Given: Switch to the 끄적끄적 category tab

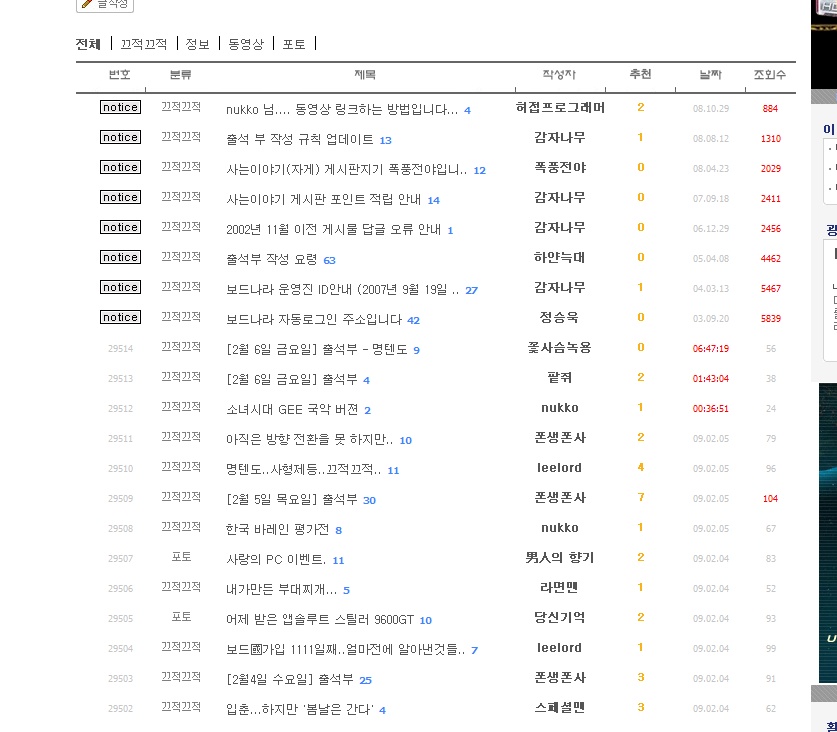Looking at the screenshot, I should (144, 44).
